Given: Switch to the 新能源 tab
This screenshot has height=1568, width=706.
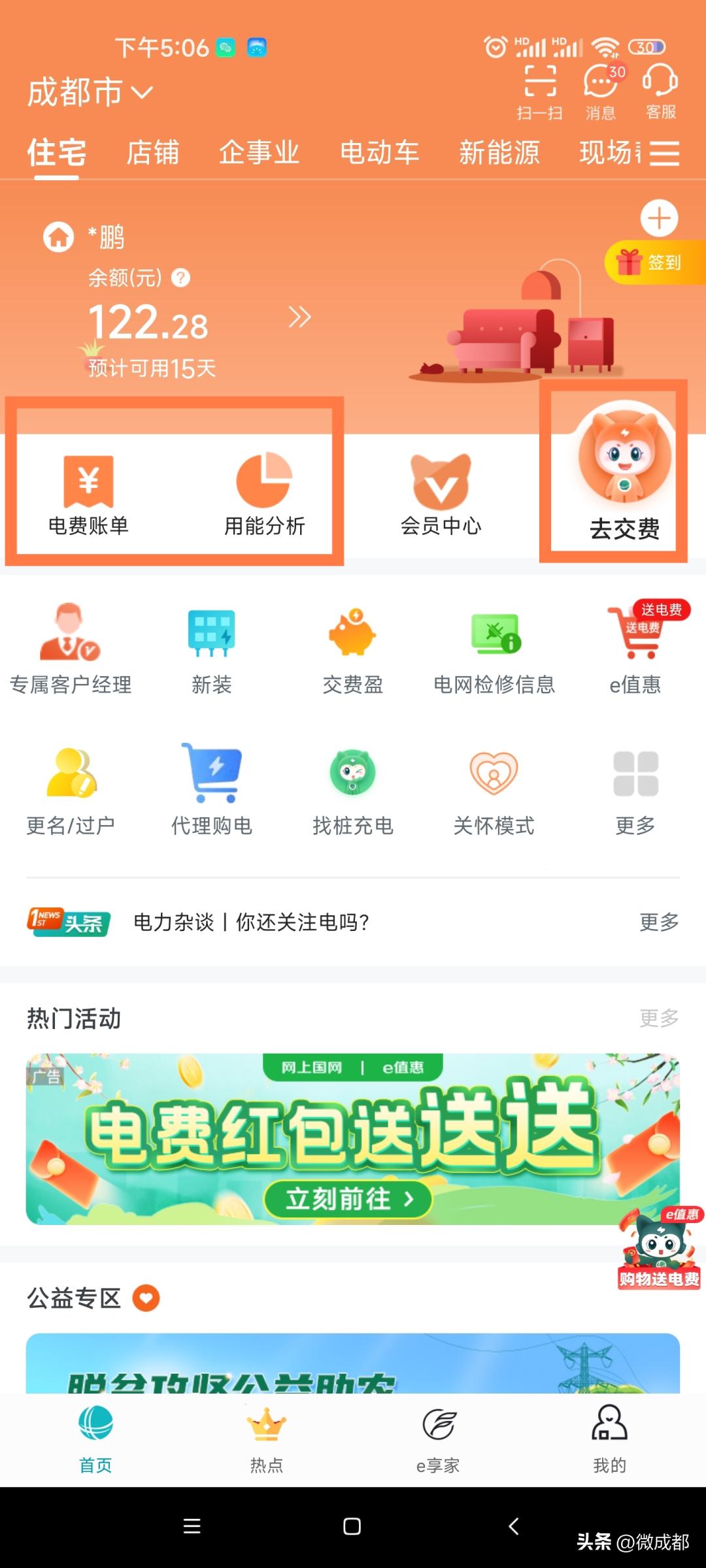Looking at the screenshot, I should 499,154.
